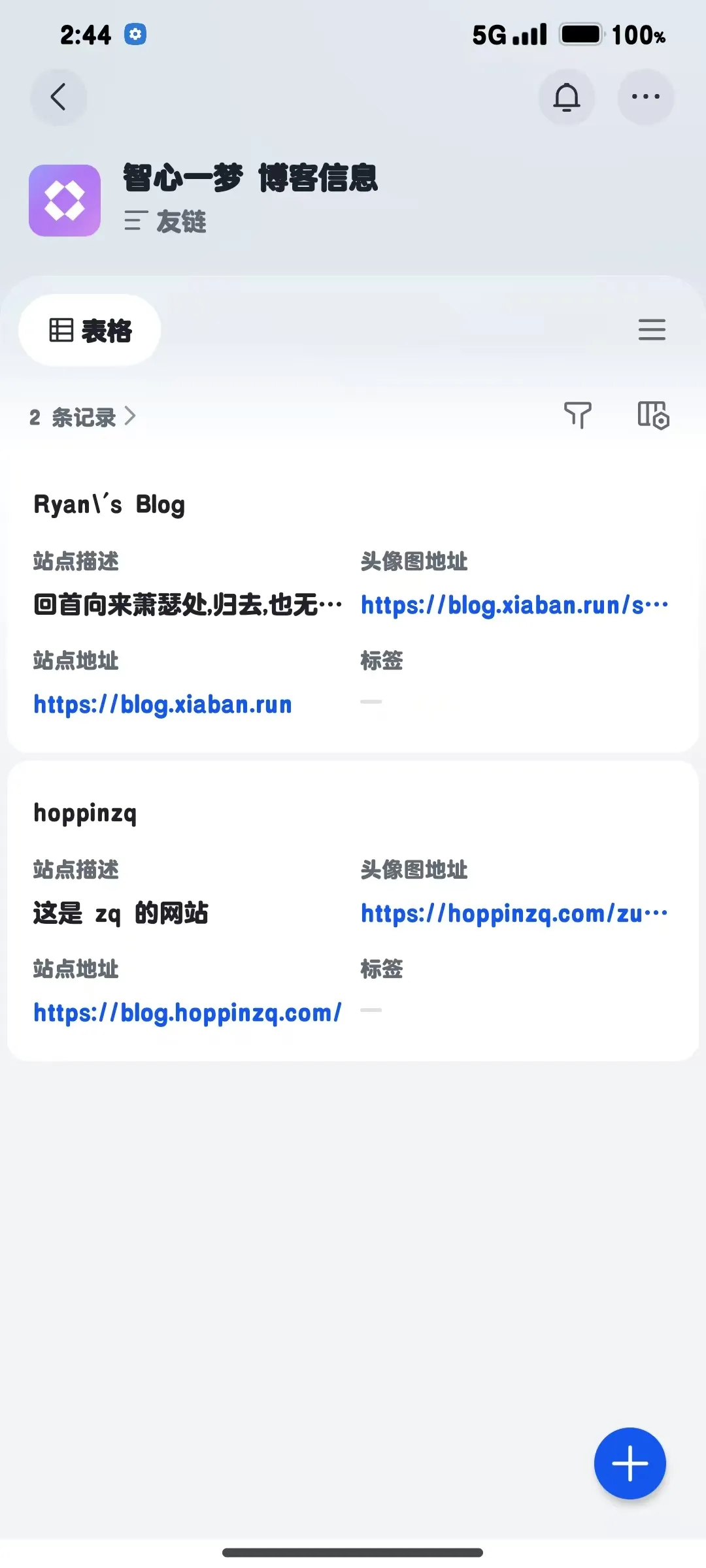The image size is (706, 1568).
Task: Tap the purple document app icon
Action: coord(64,201)
